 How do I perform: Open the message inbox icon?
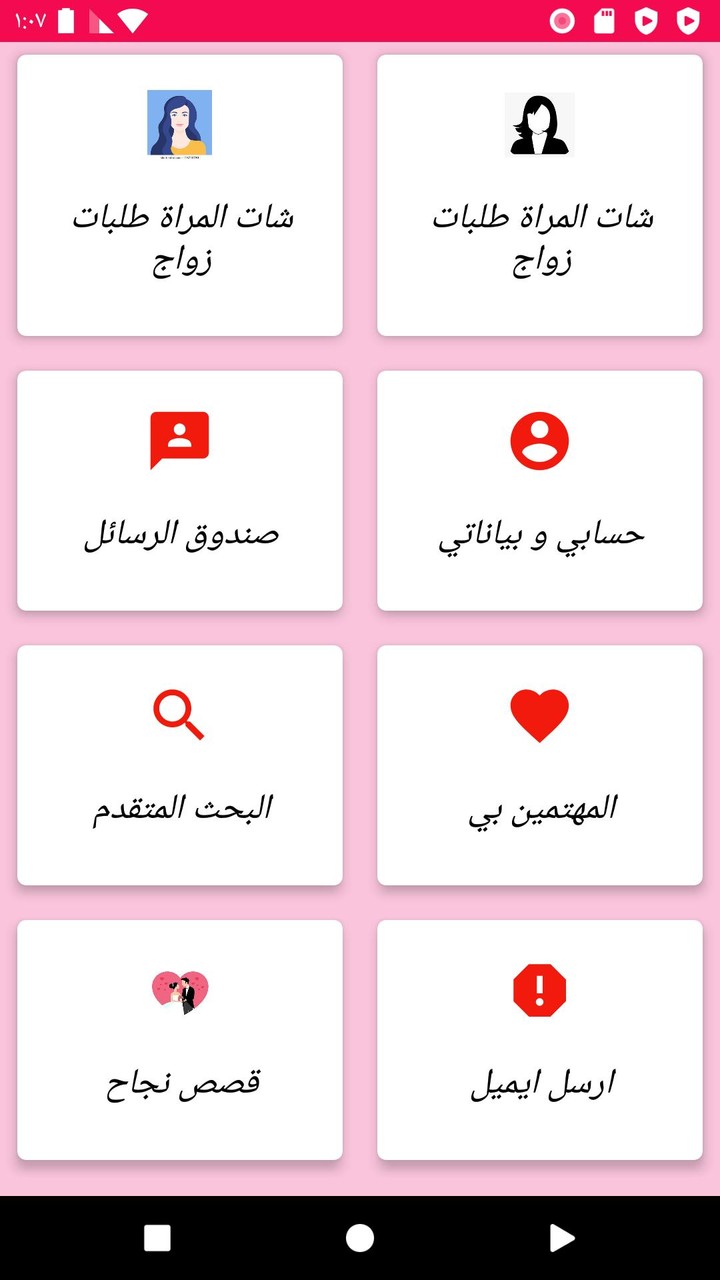coord(179,438)
